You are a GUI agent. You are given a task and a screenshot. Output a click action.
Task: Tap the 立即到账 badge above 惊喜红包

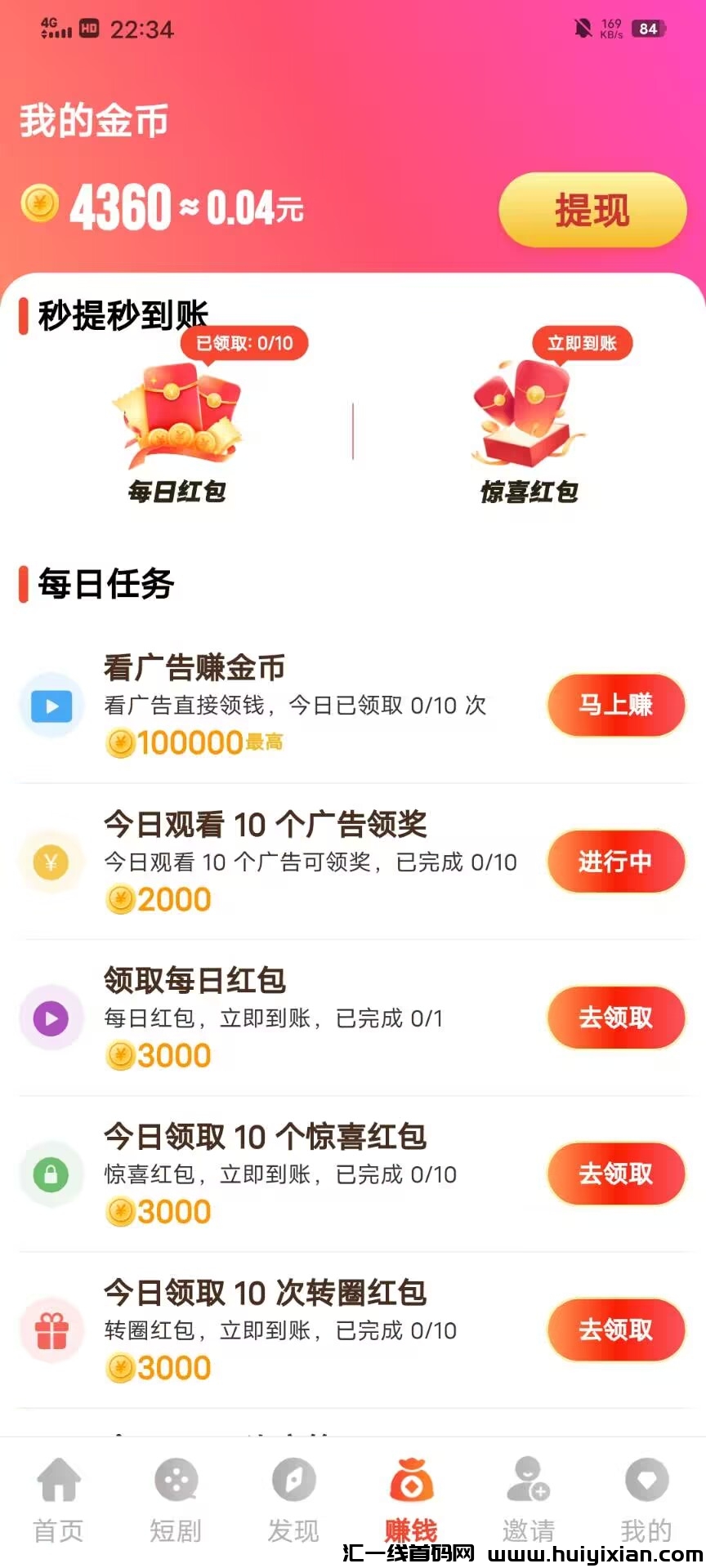[x=582, y=343]
